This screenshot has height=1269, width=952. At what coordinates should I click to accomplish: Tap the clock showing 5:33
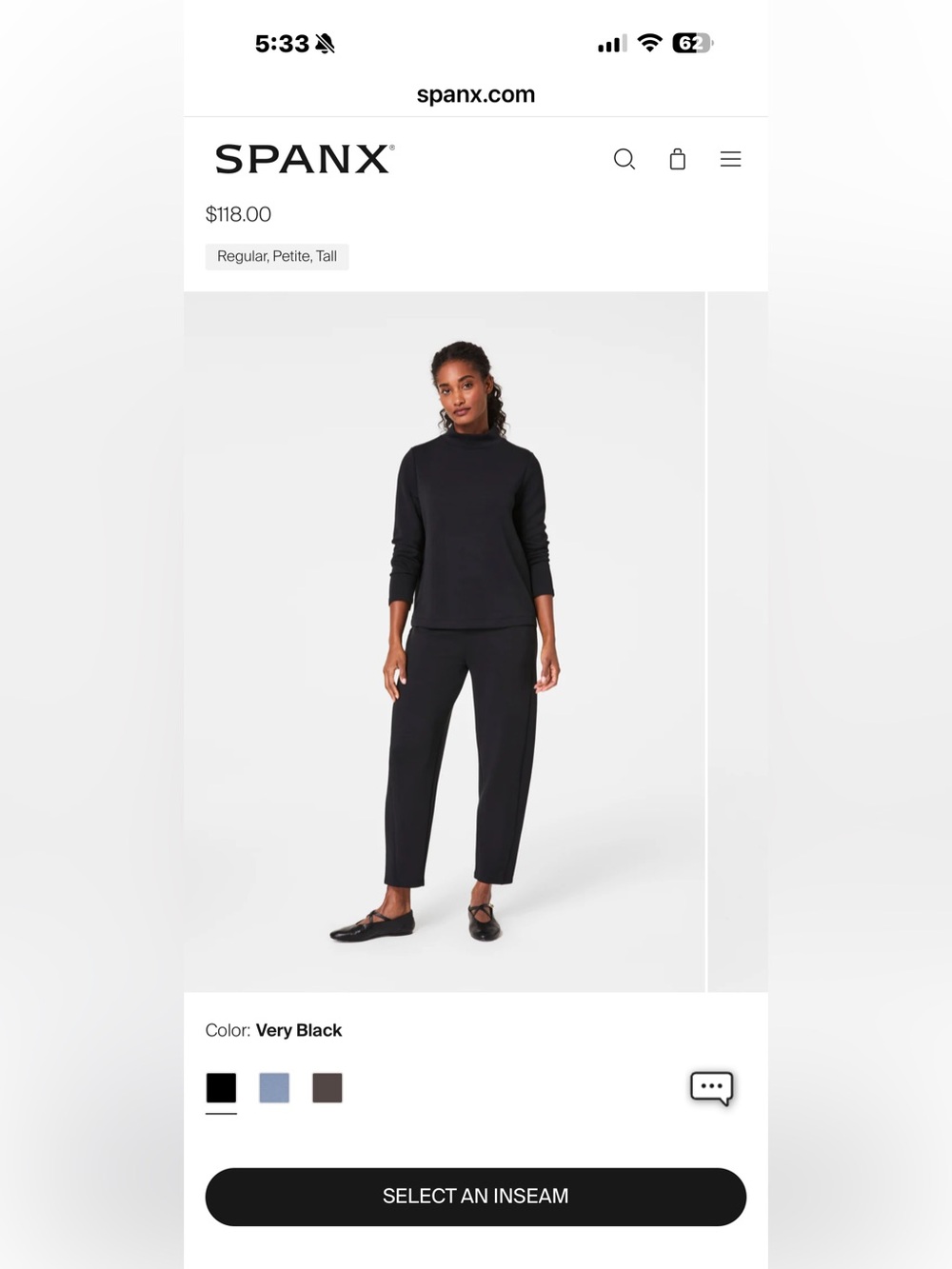click(x=281, y=43)
